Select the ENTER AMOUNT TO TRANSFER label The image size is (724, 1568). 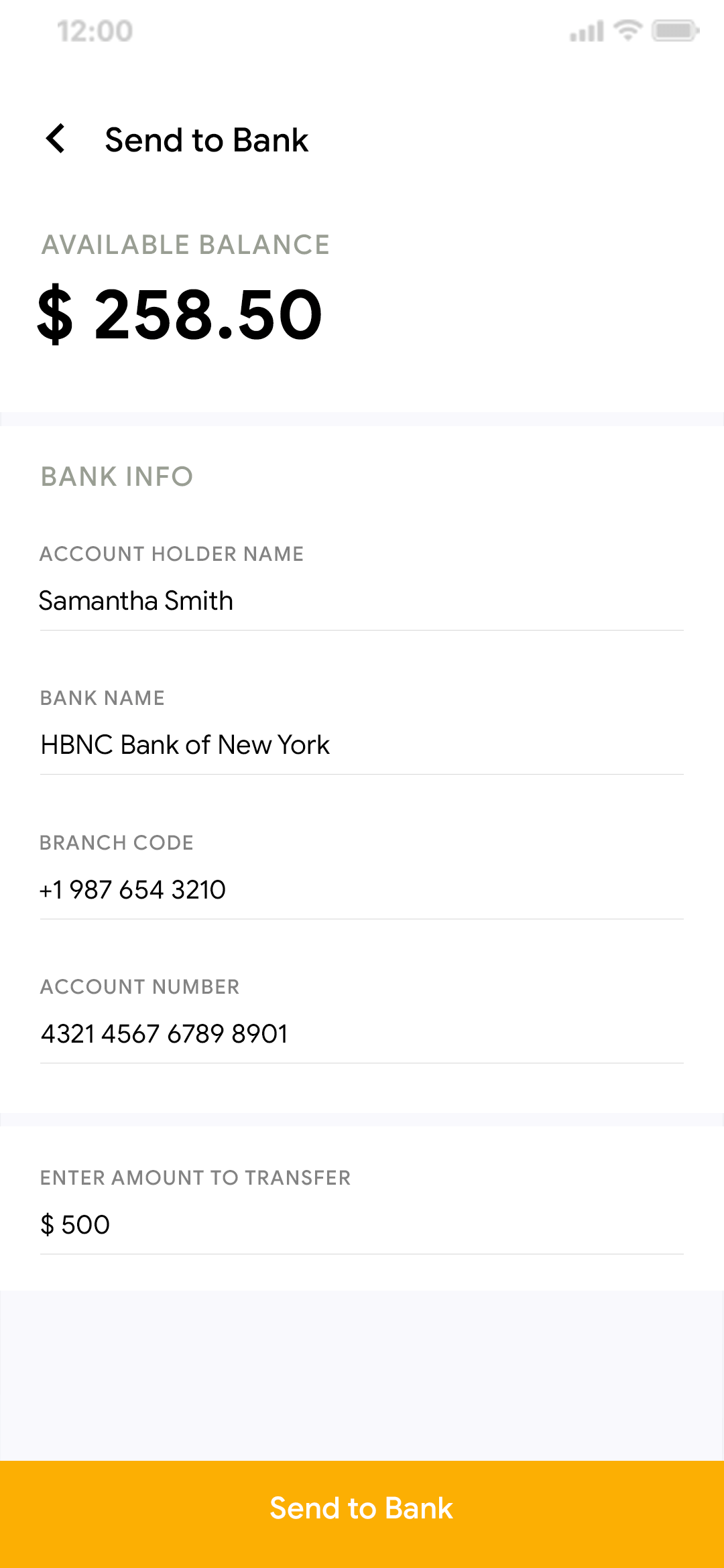point(195,1177)
